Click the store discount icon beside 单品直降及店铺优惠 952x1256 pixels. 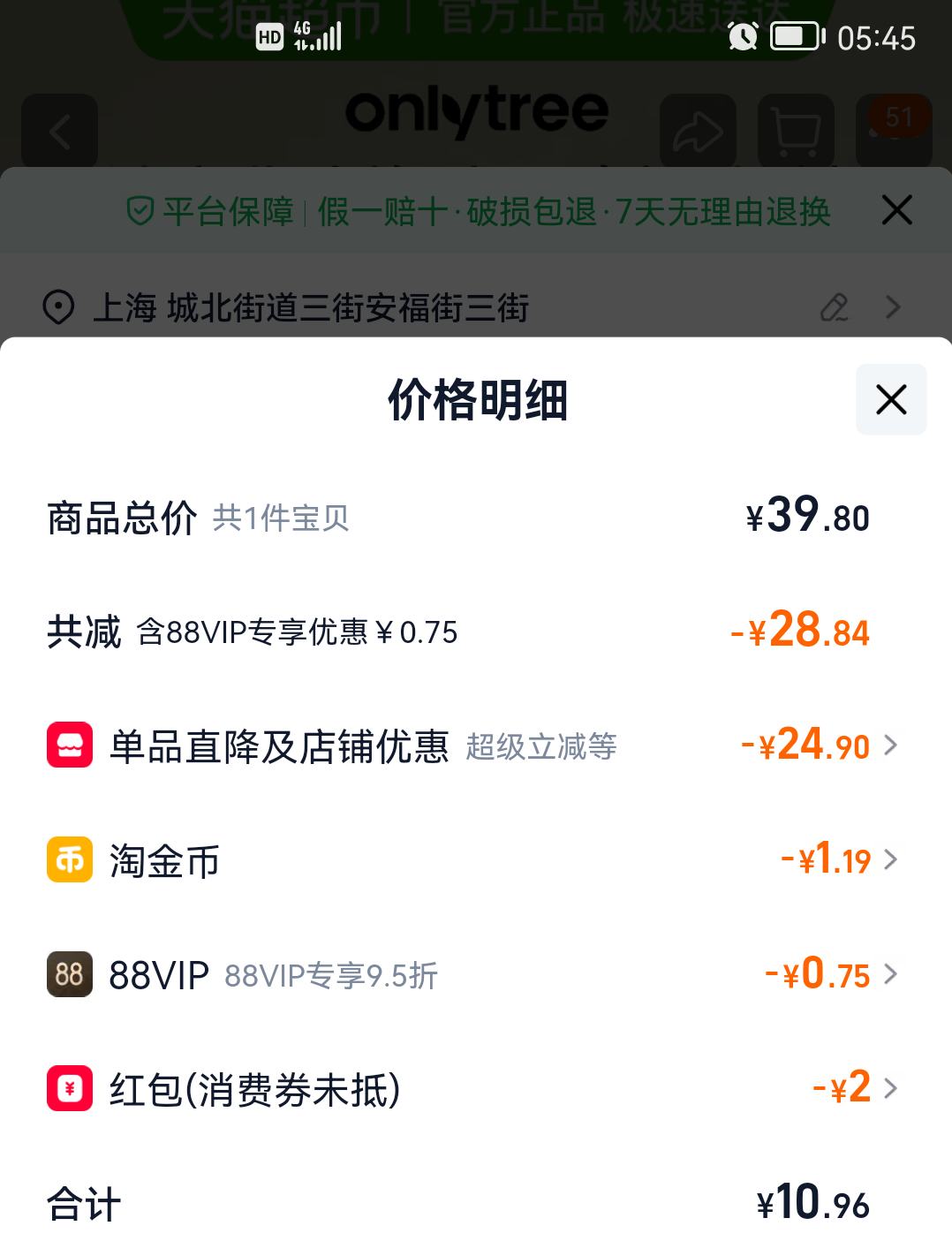coord(70,745)
